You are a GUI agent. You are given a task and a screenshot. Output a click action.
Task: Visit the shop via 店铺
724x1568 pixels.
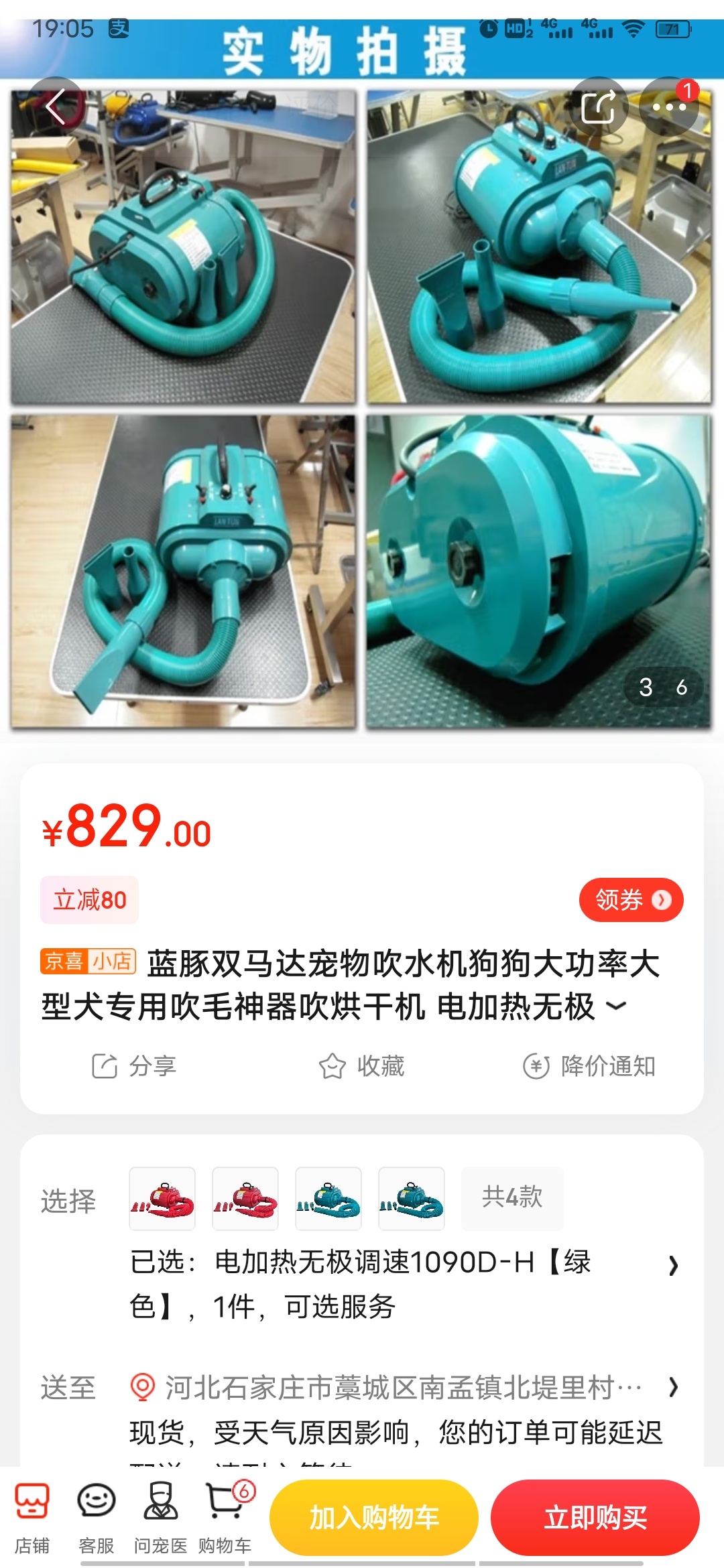coord(32,1518)
